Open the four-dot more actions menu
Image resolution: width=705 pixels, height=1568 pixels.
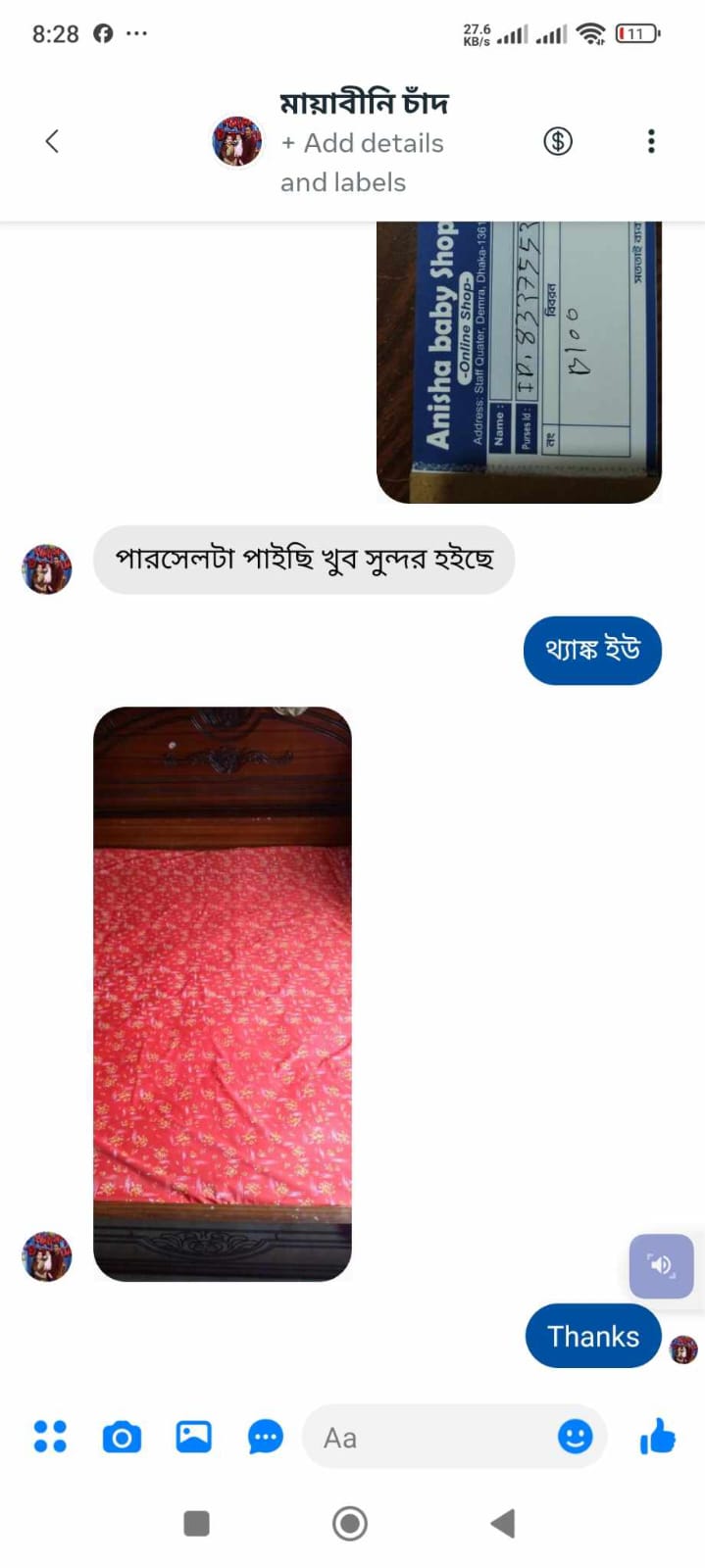(x=50, y=1437)
